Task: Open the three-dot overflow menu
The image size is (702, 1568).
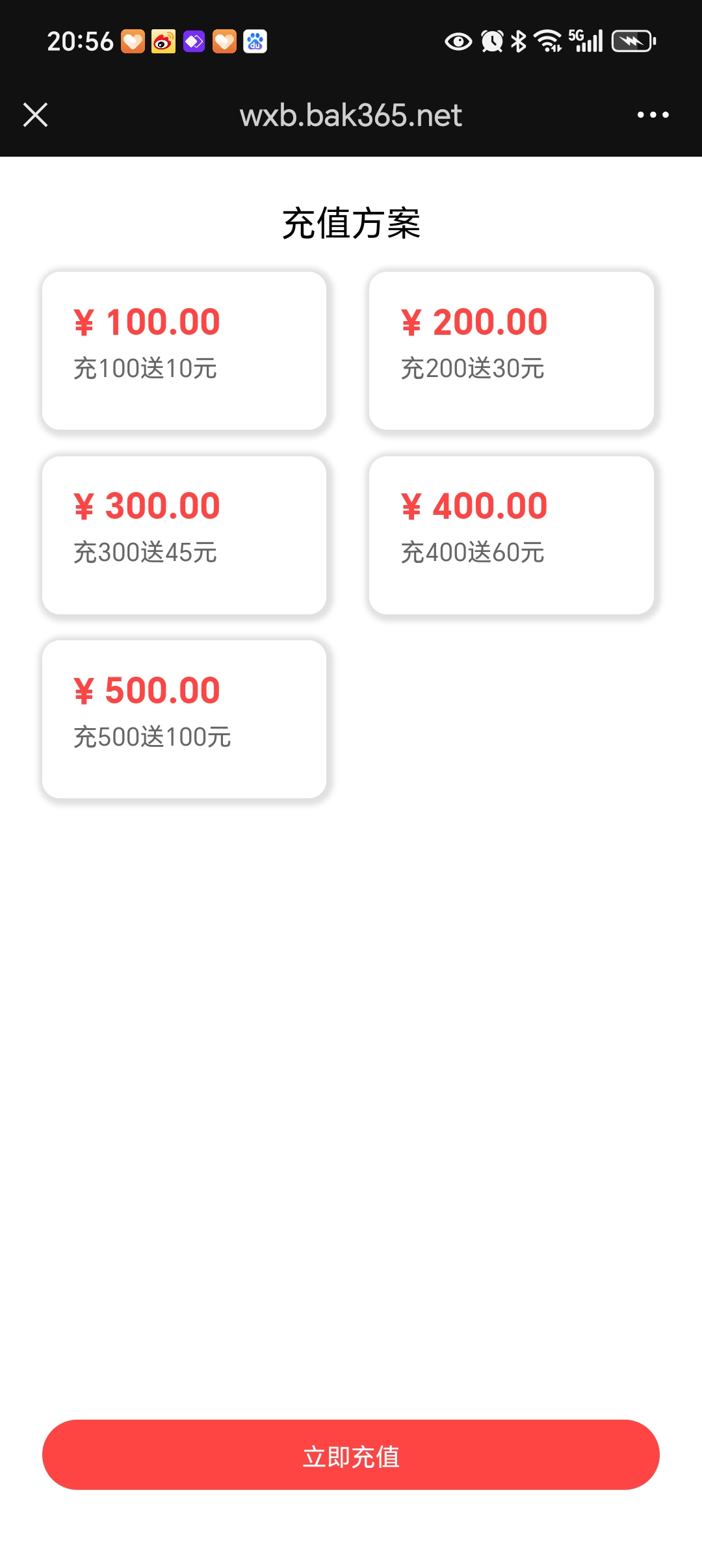Action: coord(653,115)
